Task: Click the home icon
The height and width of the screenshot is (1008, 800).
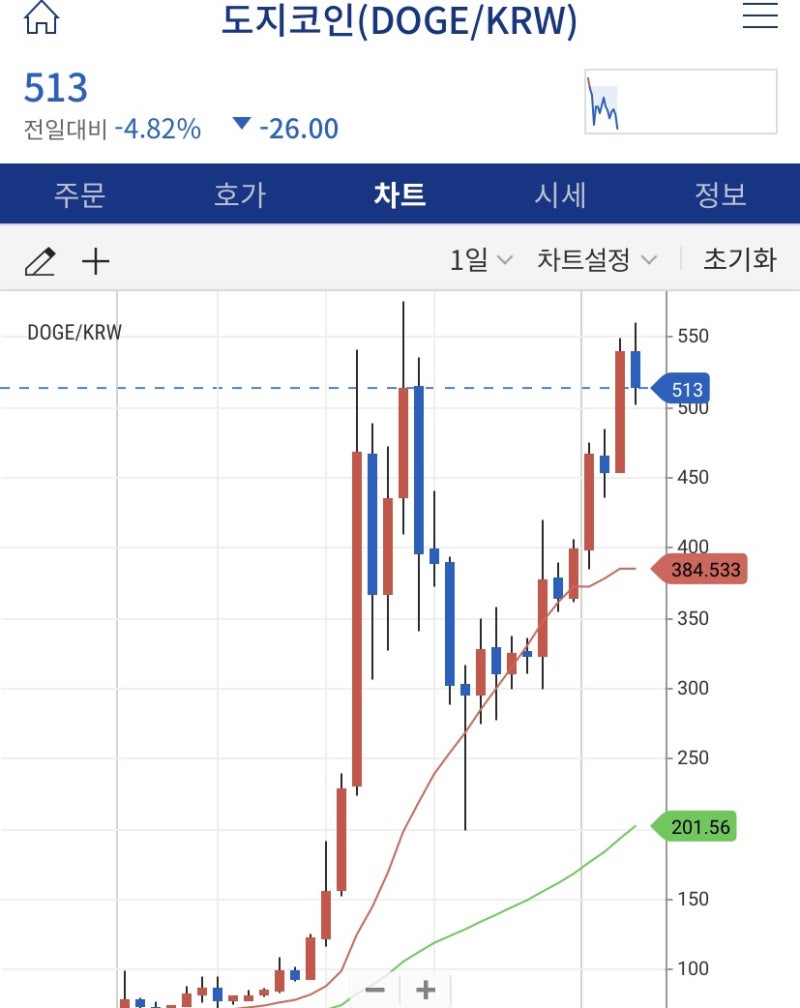Action: click(x=42, y=18)
